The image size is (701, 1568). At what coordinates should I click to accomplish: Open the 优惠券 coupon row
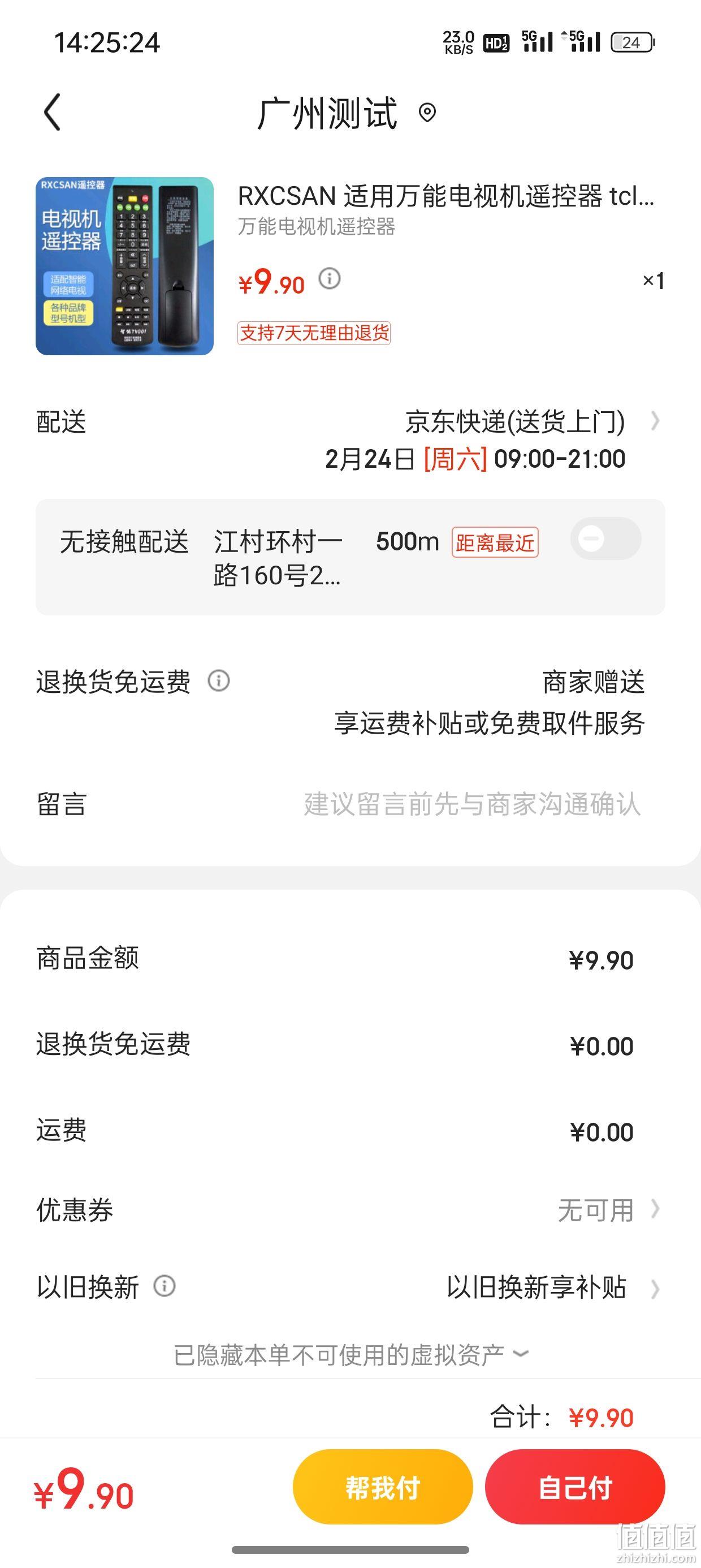(350, 1210)
